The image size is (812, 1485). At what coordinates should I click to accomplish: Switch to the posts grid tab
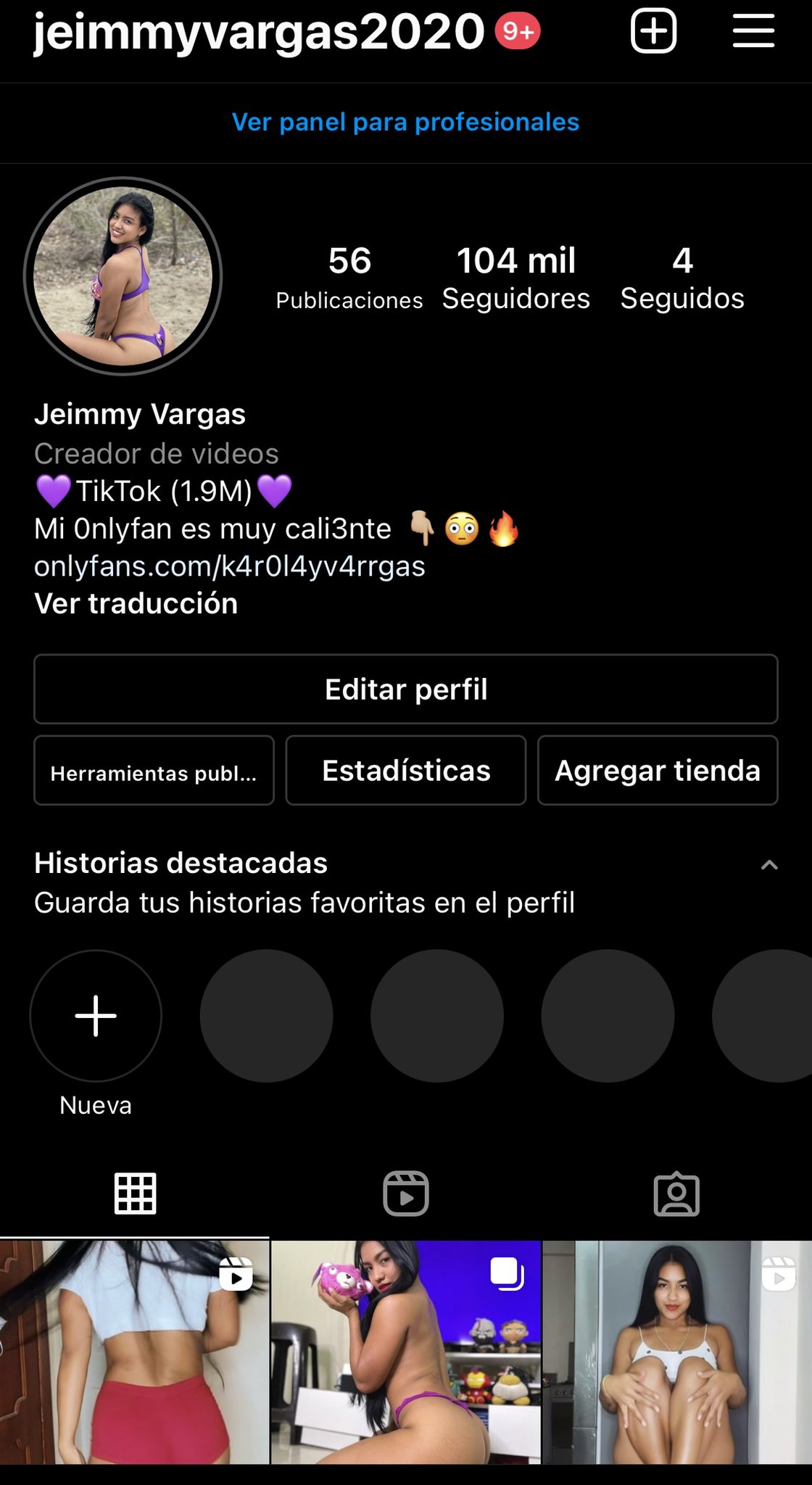135,1194
